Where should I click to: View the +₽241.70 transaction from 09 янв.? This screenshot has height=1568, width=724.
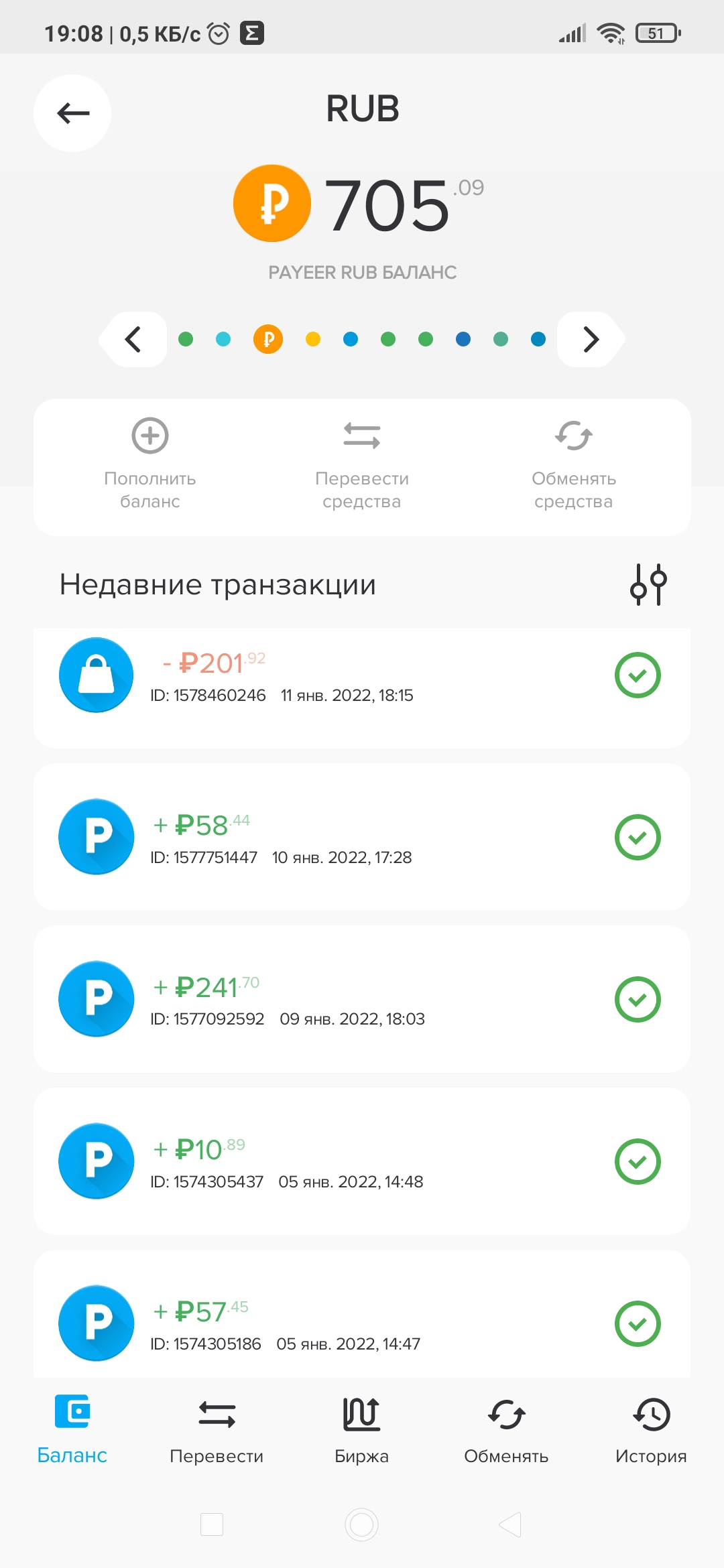[x=362, y=1000]
